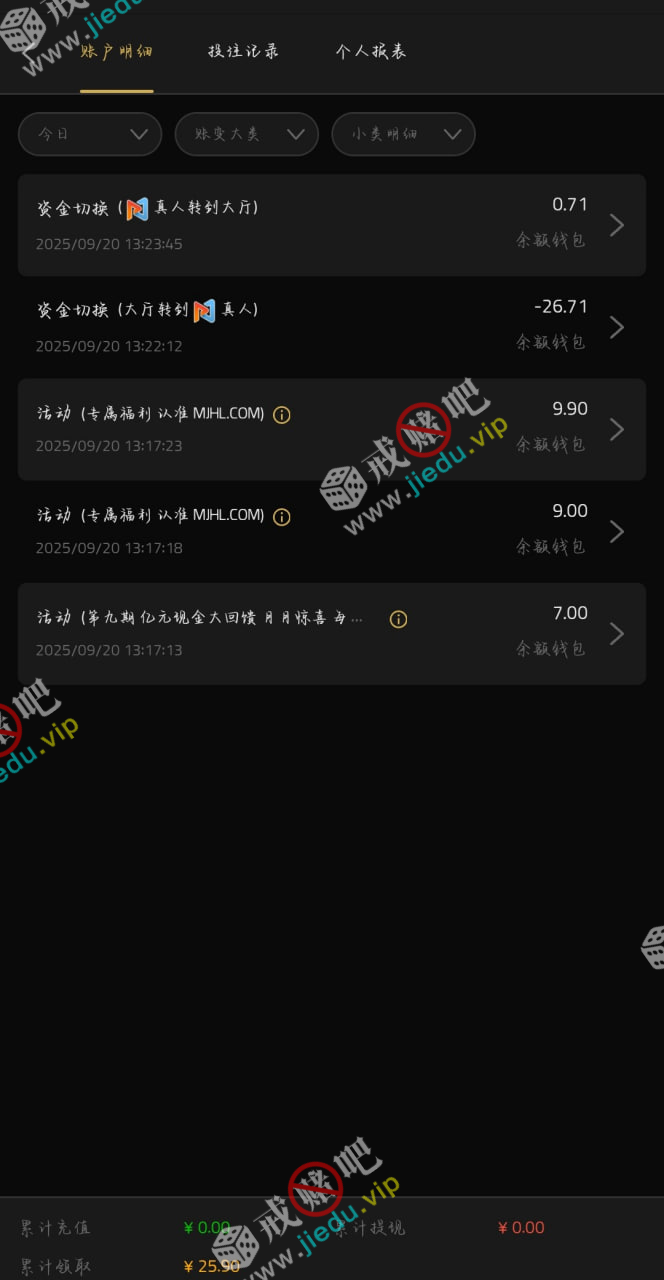Tap info icon on the 9.00 activity
Viewport: 664px width, 1280px height.
click(x=282, y=517)
